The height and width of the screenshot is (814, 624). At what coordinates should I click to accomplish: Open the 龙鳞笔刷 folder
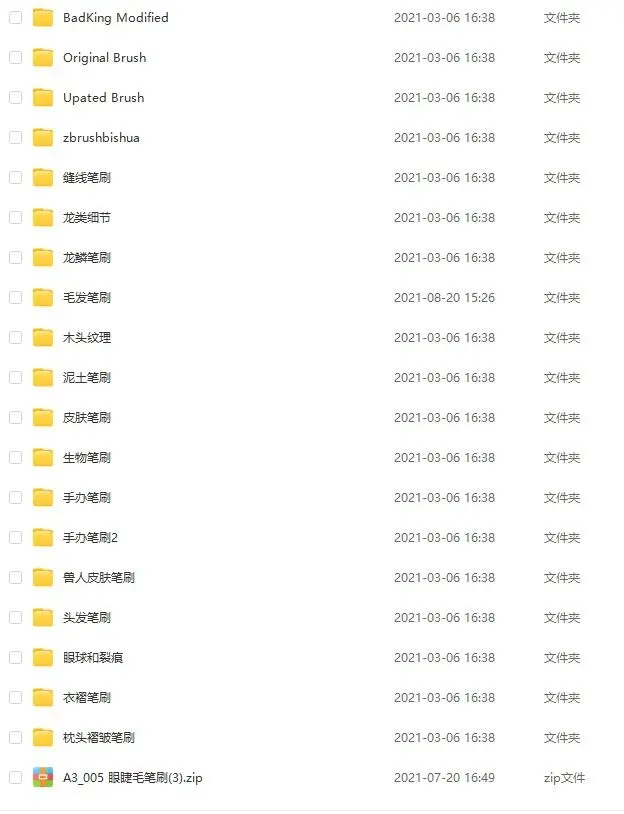tap(87, 258)
